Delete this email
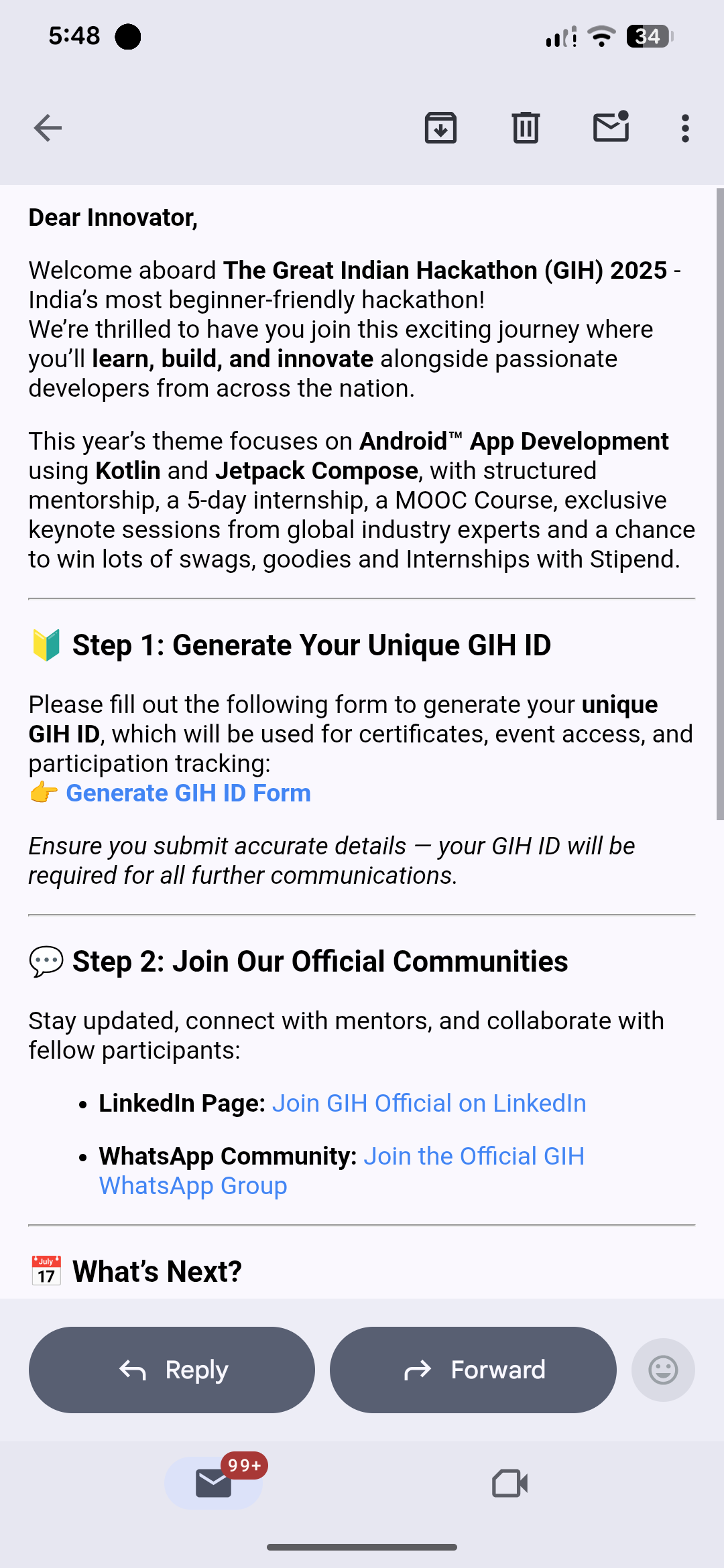724x1568 pixels. coord(526,128)
